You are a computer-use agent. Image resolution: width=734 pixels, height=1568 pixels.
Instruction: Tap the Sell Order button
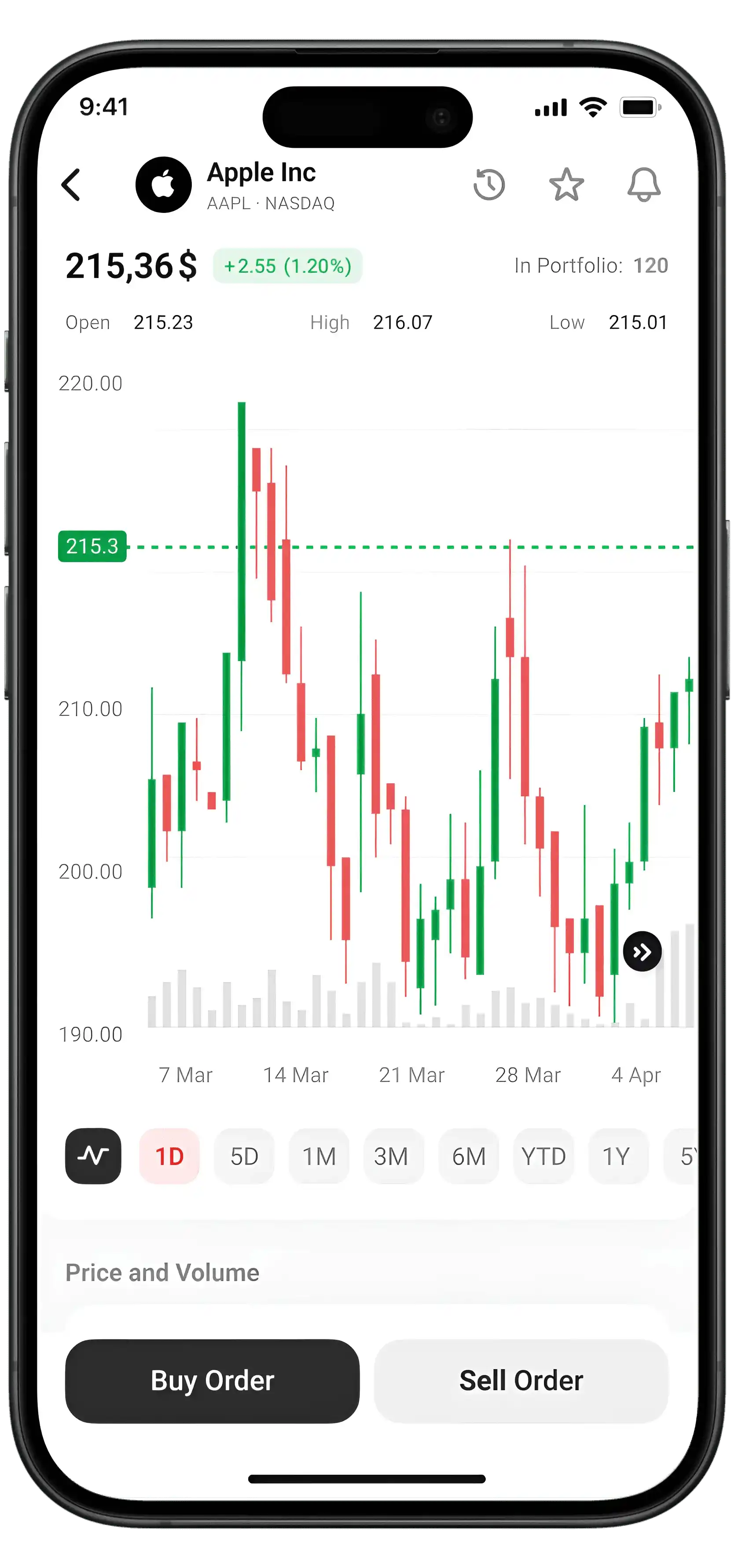pyautogui.click(x=521, y=1381)
